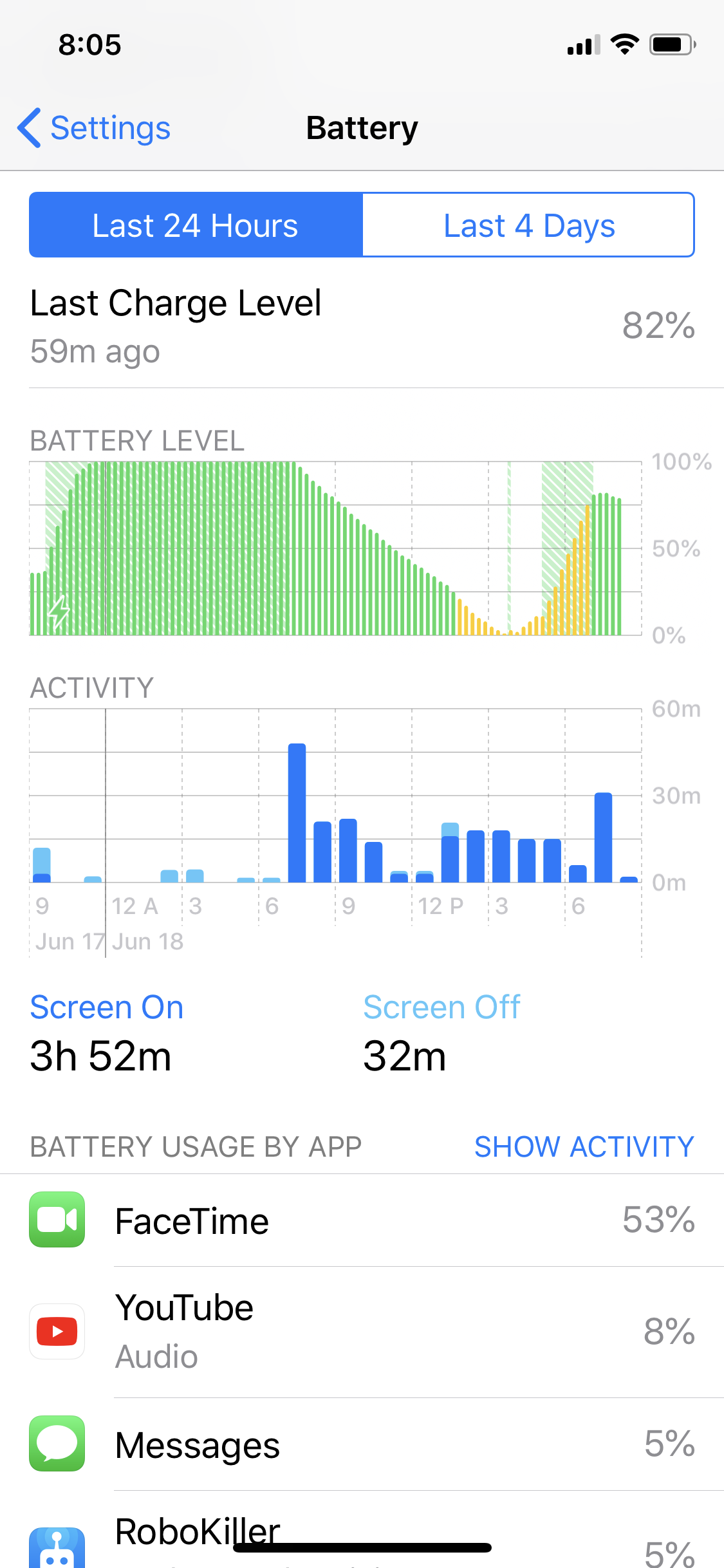Tap the RoboKiller usage row
This screenshot has height=1568, width=724.
[x=362, y=1542]
